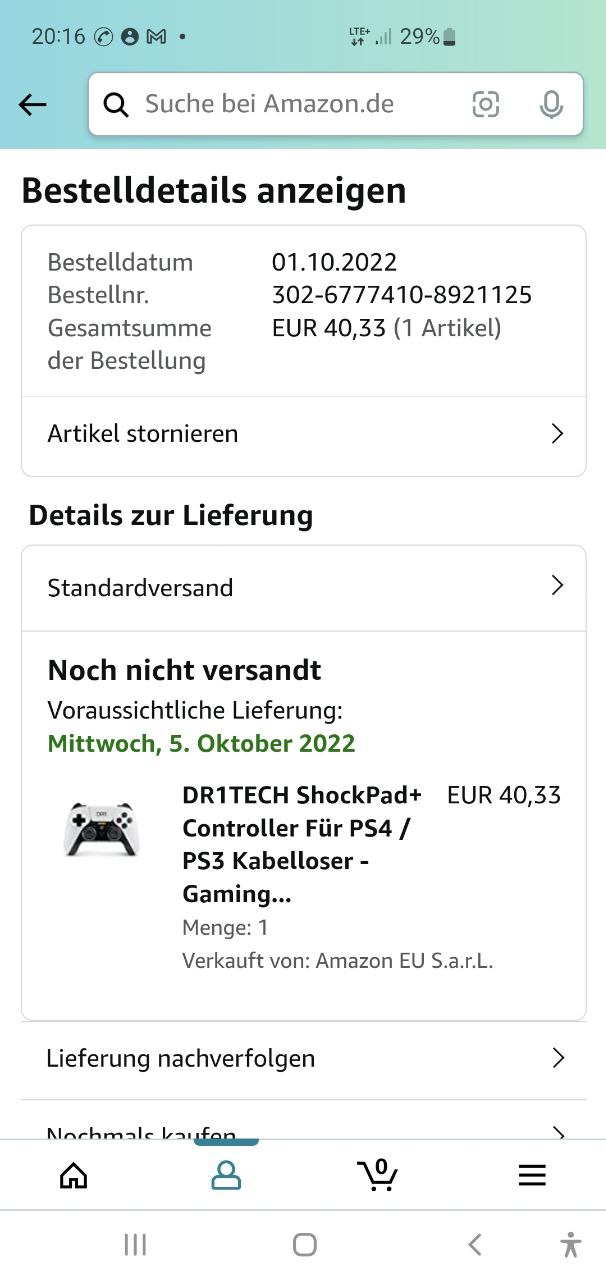Open the Standardversand row
This screenshot has height=1280, width=606.
(303, 587)
